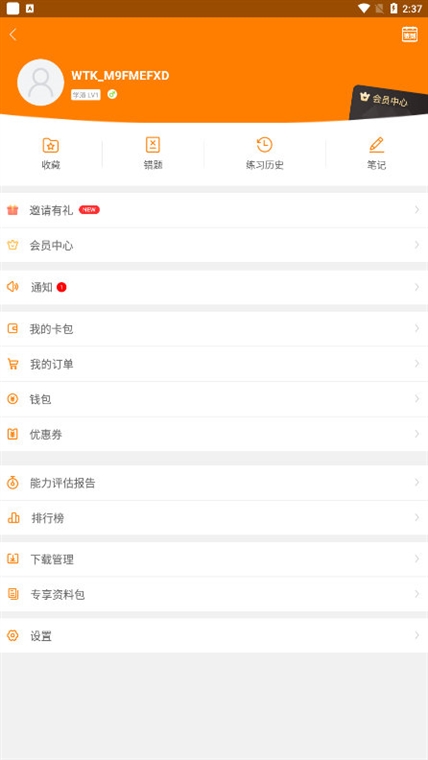Go to 设置 settings

pos(214,635)
